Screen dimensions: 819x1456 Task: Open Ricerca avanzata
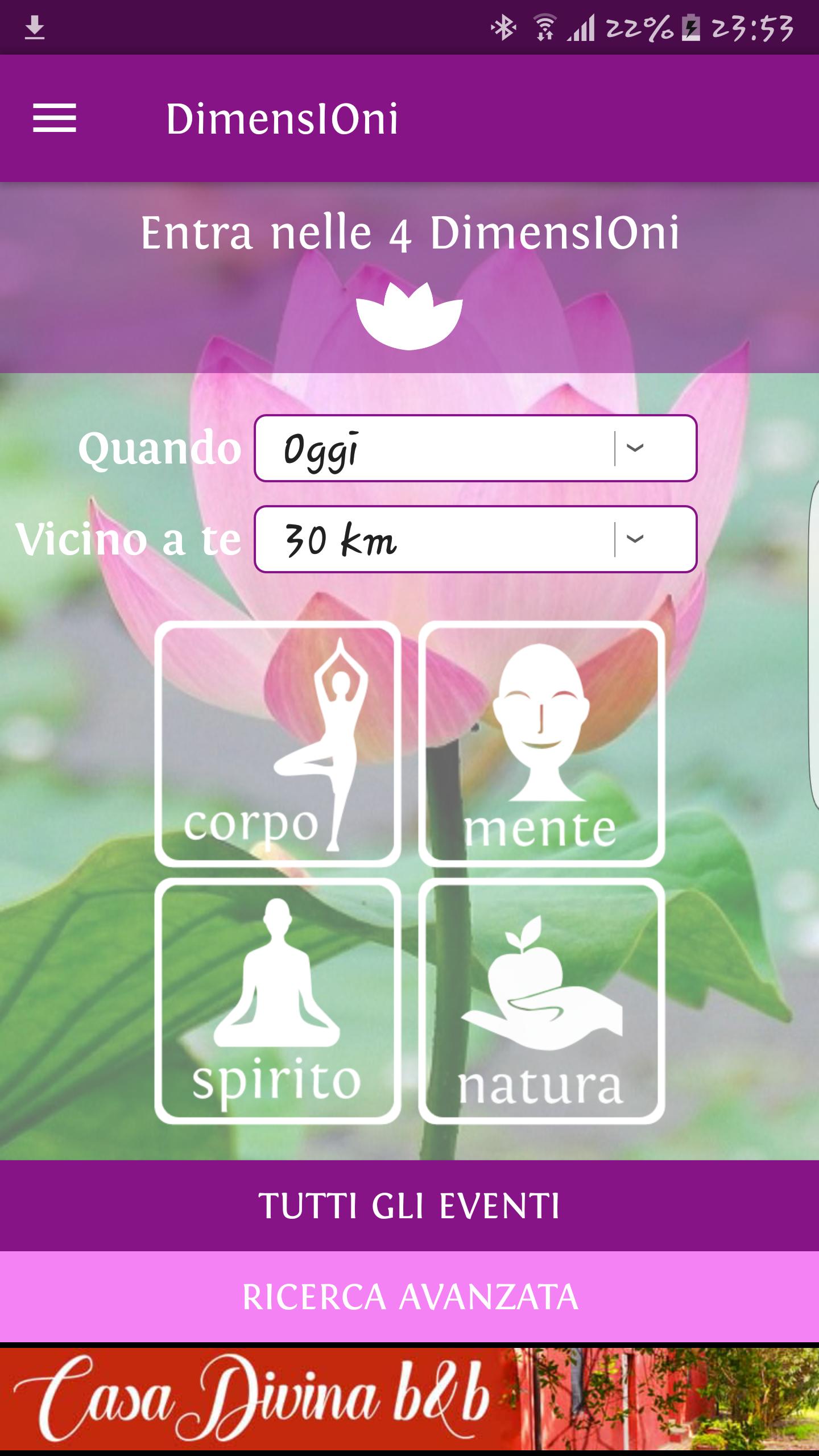409,1297
